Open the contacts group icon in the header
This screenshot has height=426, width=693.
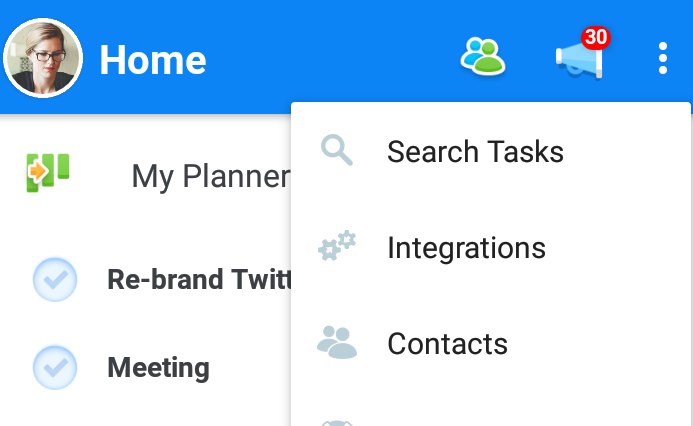(483, 58)
